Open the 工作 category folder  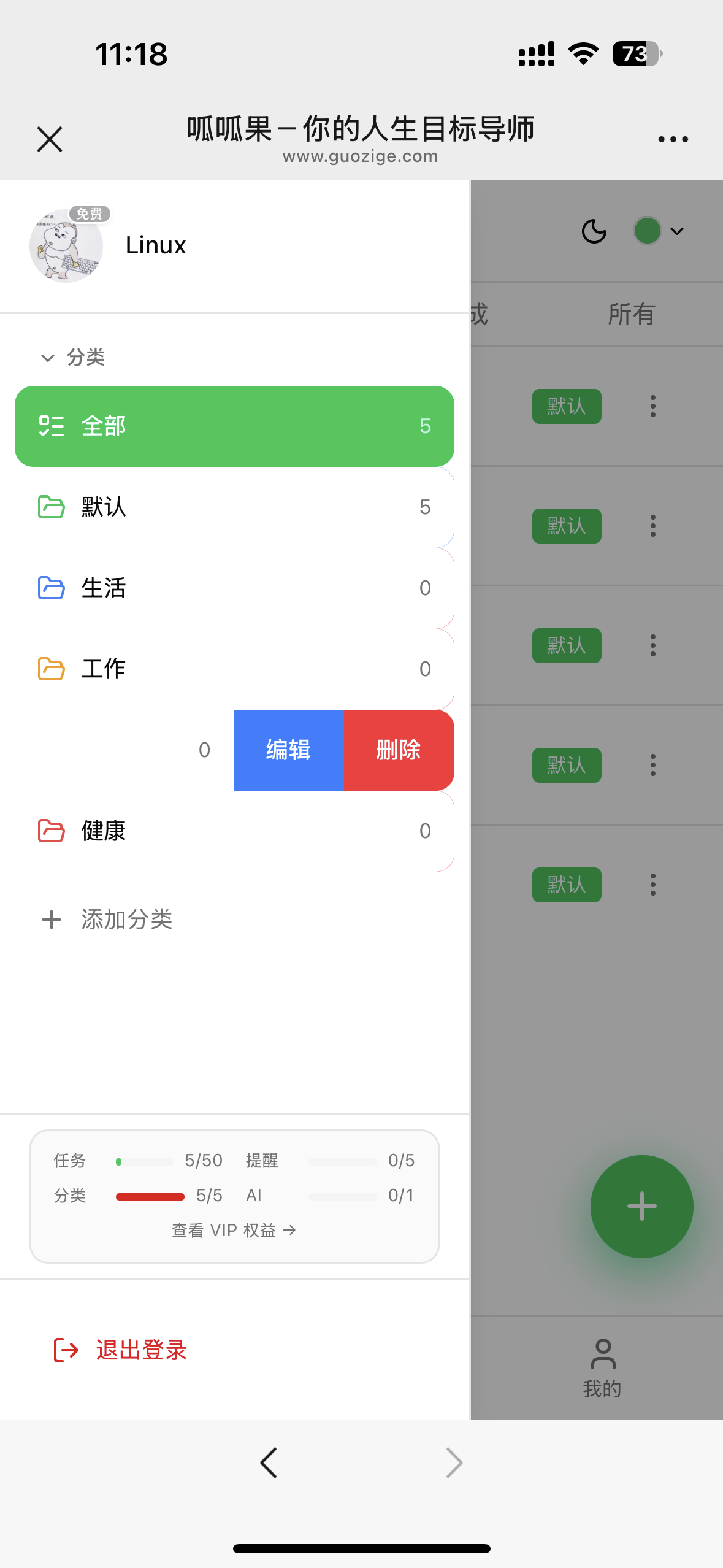click(234, 669)
